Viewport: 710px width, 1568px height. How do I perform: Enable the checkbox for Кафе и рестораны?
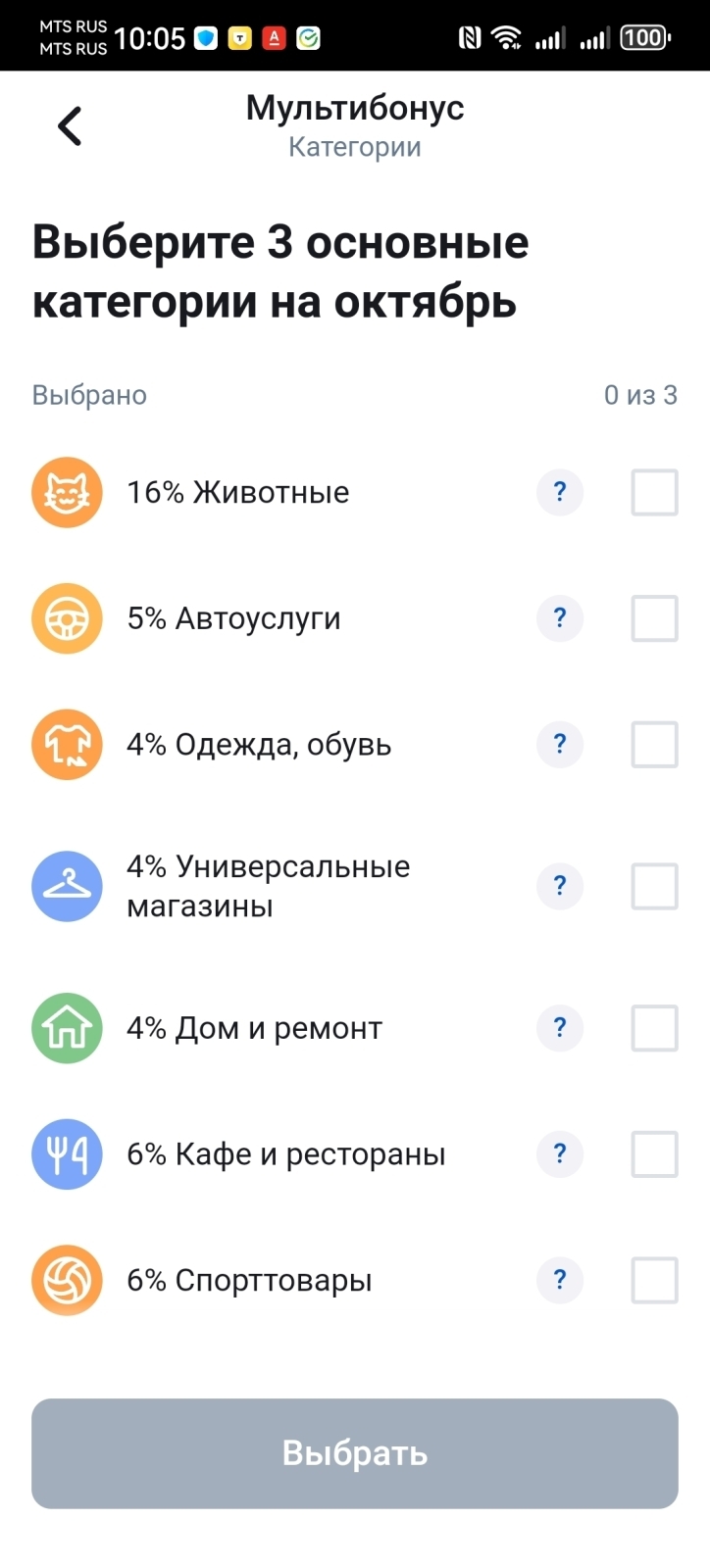[x=653, y=1153]
